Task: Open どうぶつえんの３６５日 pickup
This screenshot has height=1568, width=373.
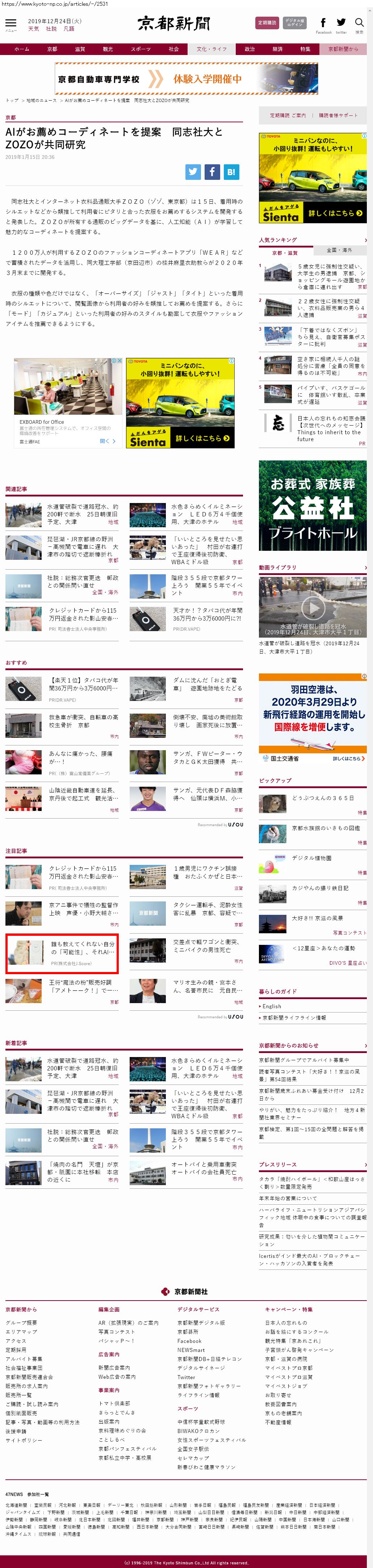Action: click(x=322, y=798)
